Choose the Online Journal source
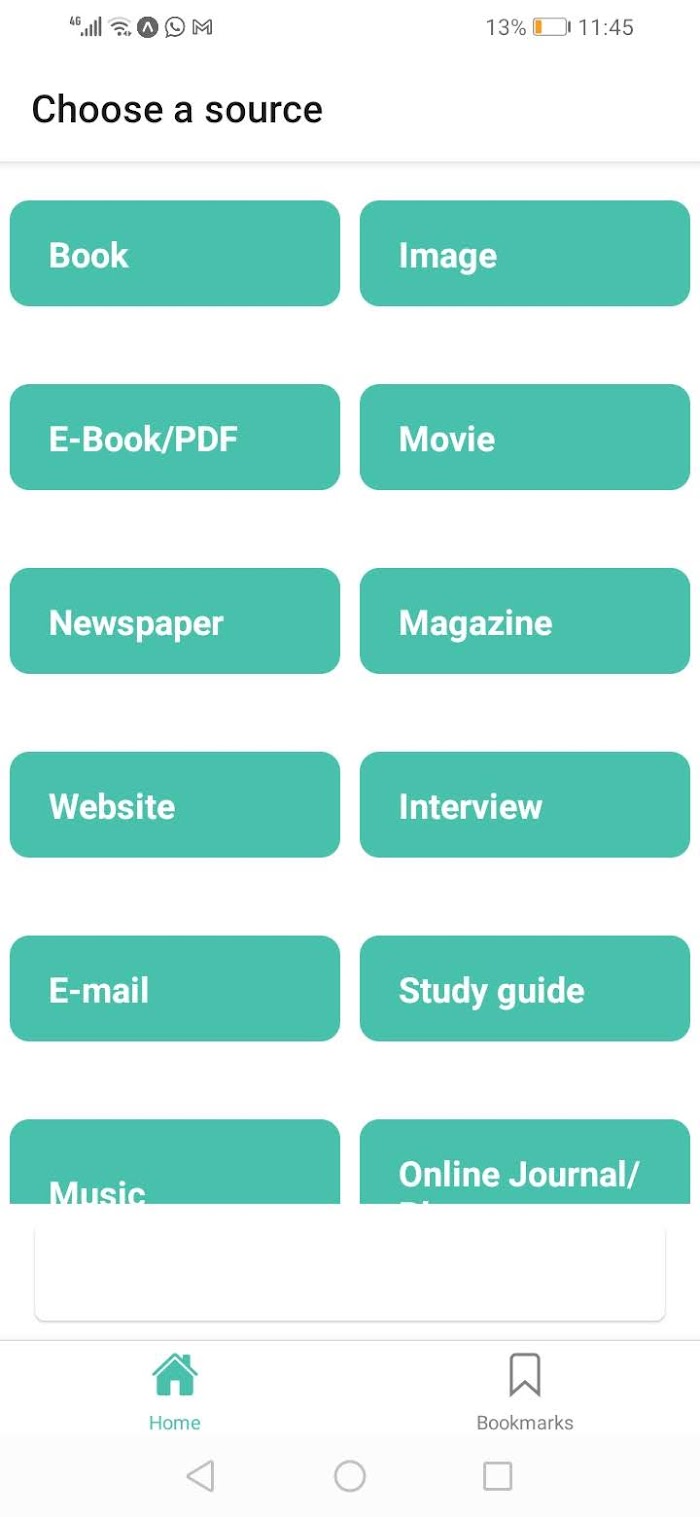Image resolution: width=700 pixels, height=1517 pixels. pyautogui.click(x=525, y=1165)
